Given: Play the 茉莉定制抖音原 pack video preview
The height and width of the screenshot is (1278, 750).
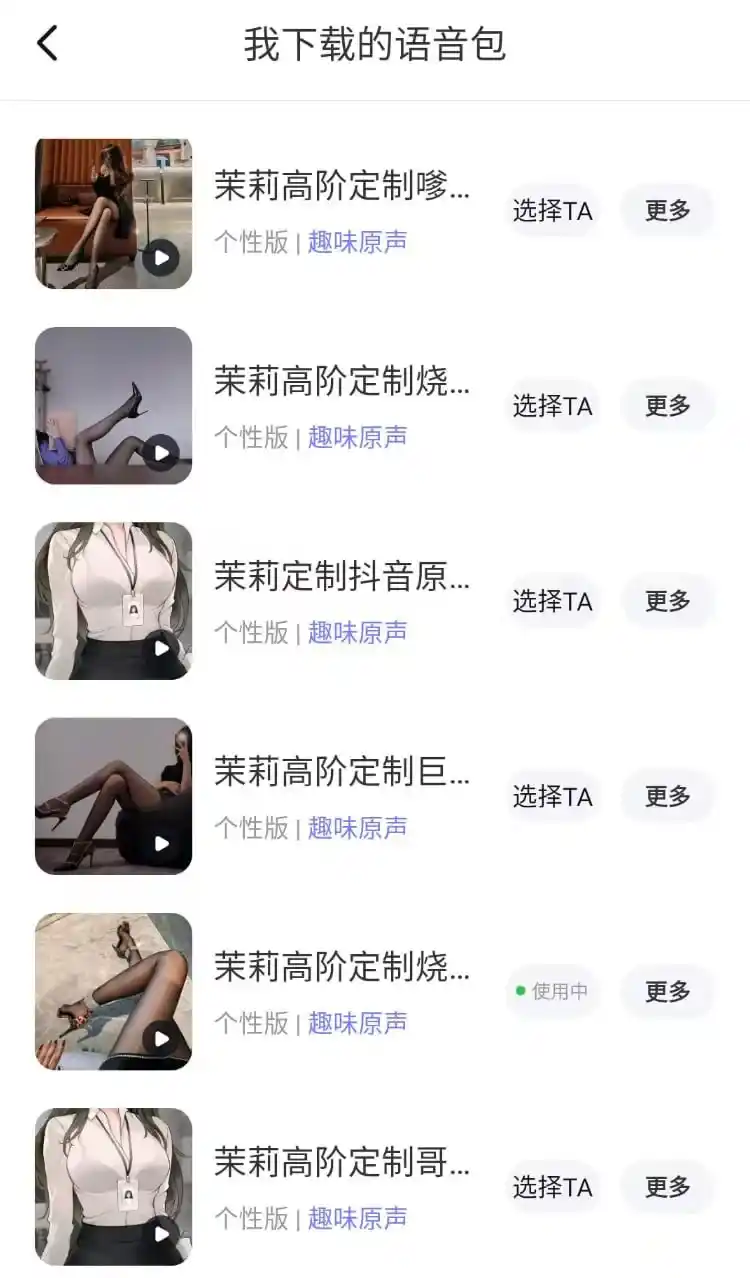Looking at the screenshot, I should (x=160, y=647).
